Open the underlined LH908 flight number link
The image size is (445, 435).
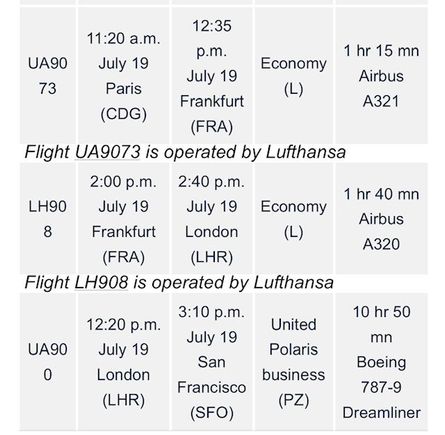point(101,283)
